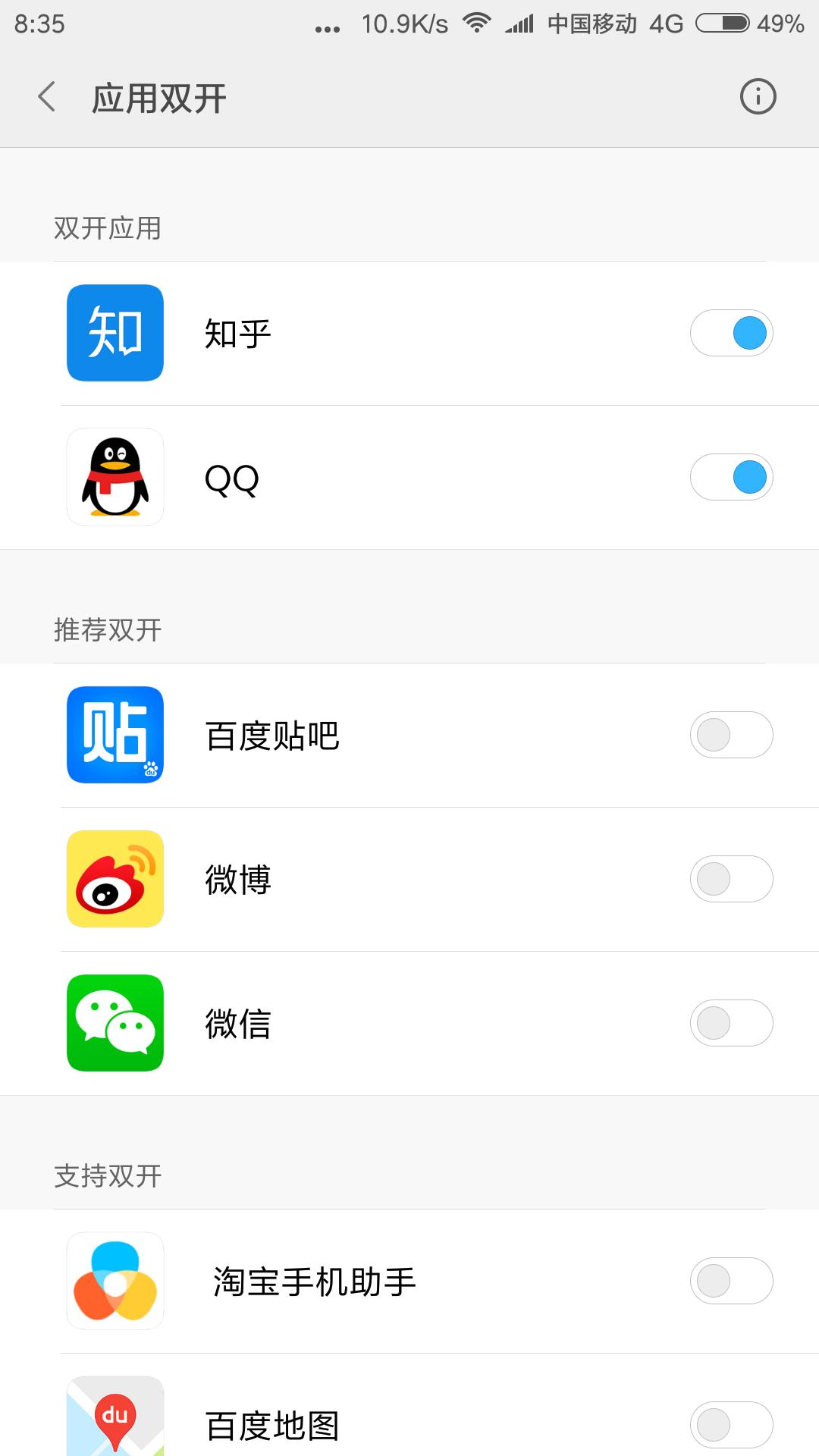Select the Baidu Tieba app icon
This screenshot has height=1456, width=819.
pos(115,735)
